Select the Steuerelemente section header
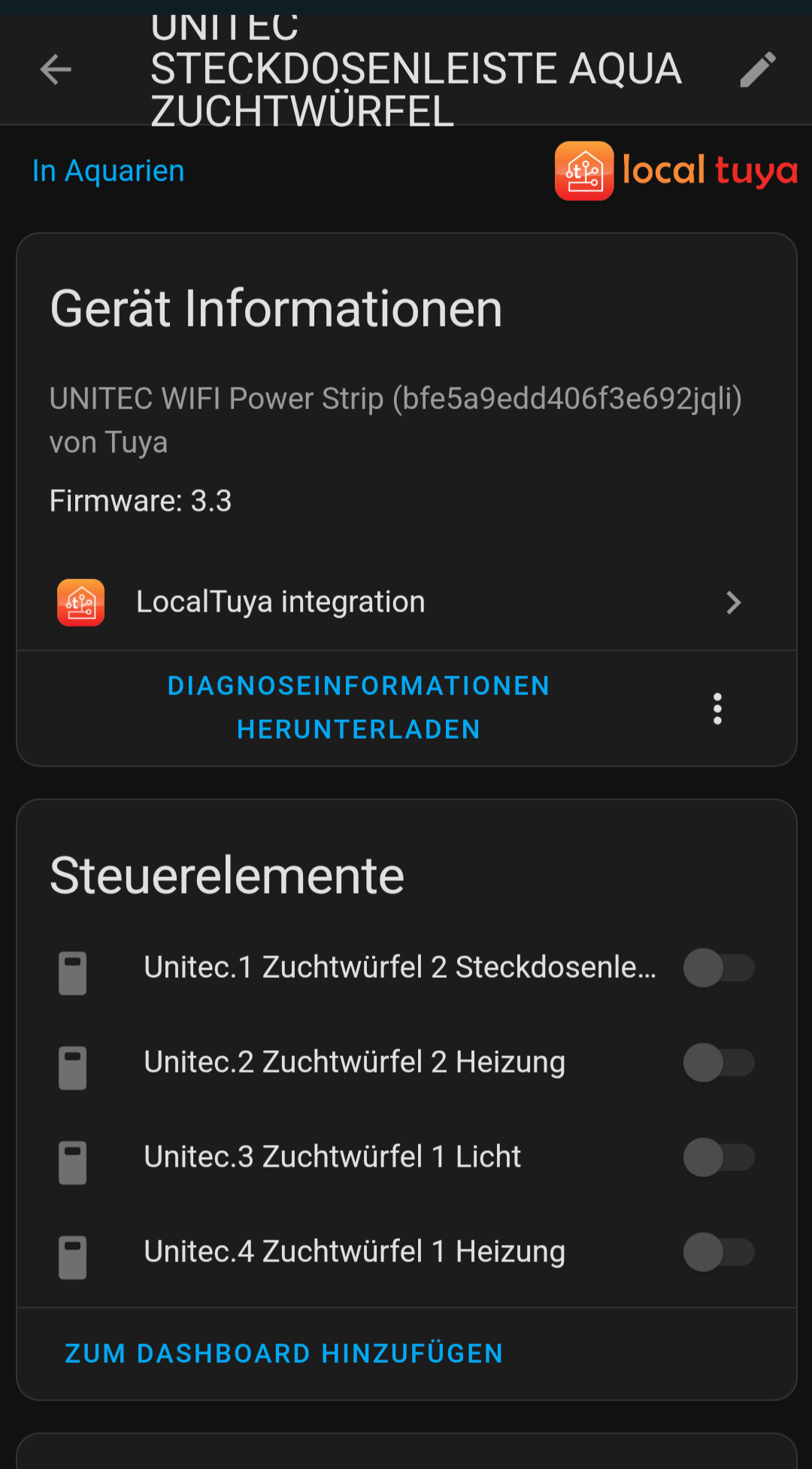 pos(227,873)
